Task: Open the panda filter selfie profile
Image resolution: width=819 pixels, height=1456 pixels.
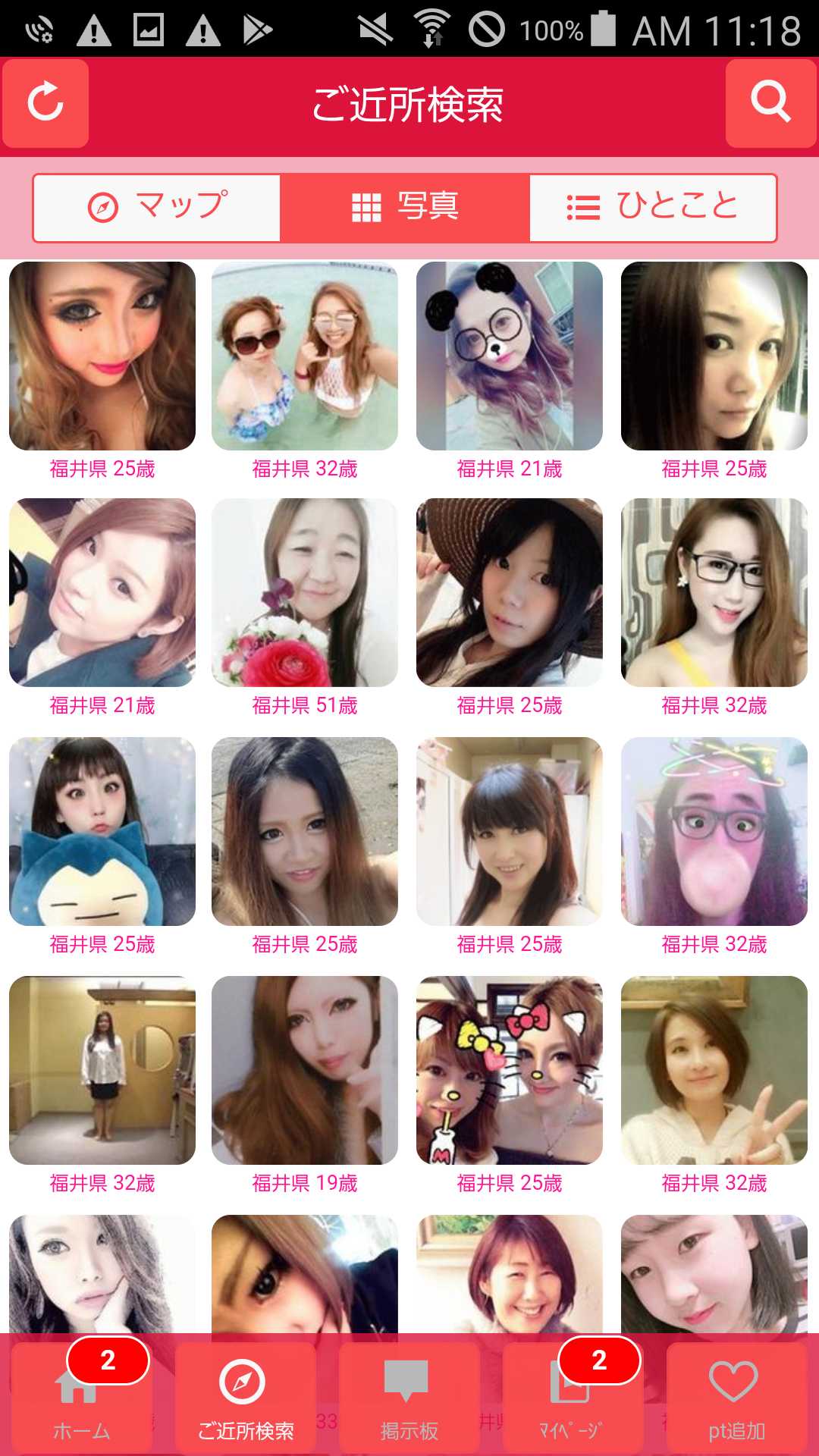Action: tap(510, 356)
